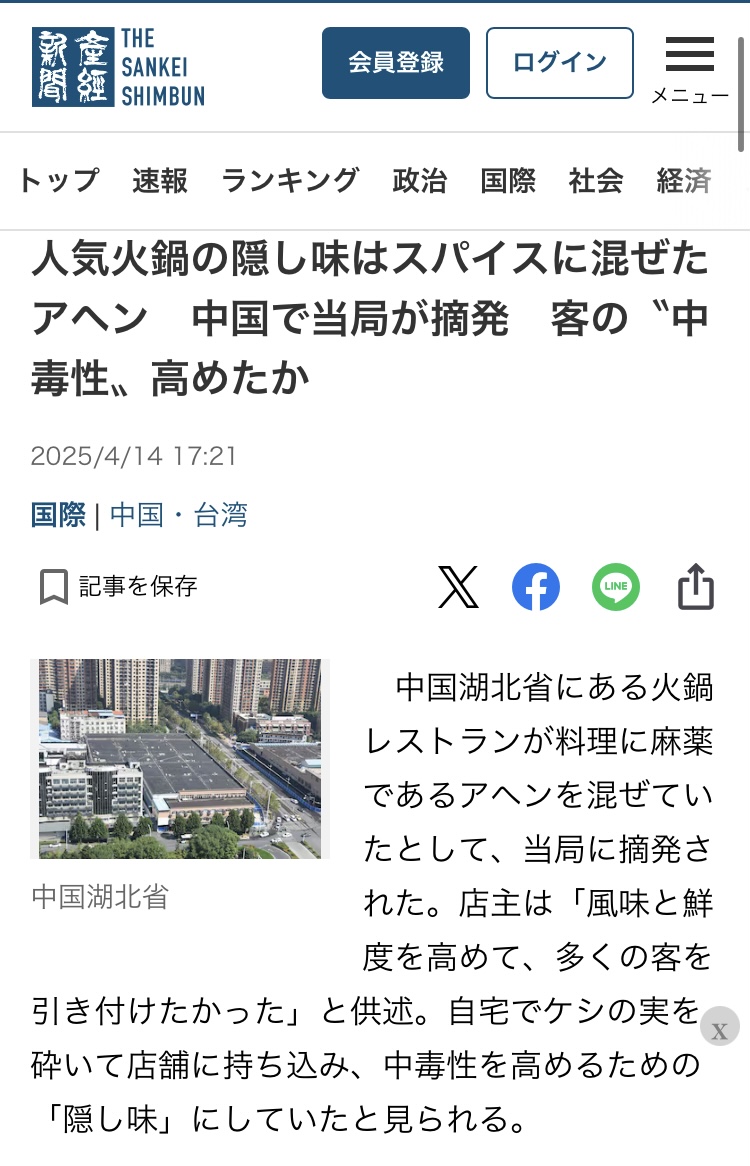This screenshot has width=750, height=1166.
Task: Save this article with 記事を保存
Action: pyautogui.click(x=118, y=586)
